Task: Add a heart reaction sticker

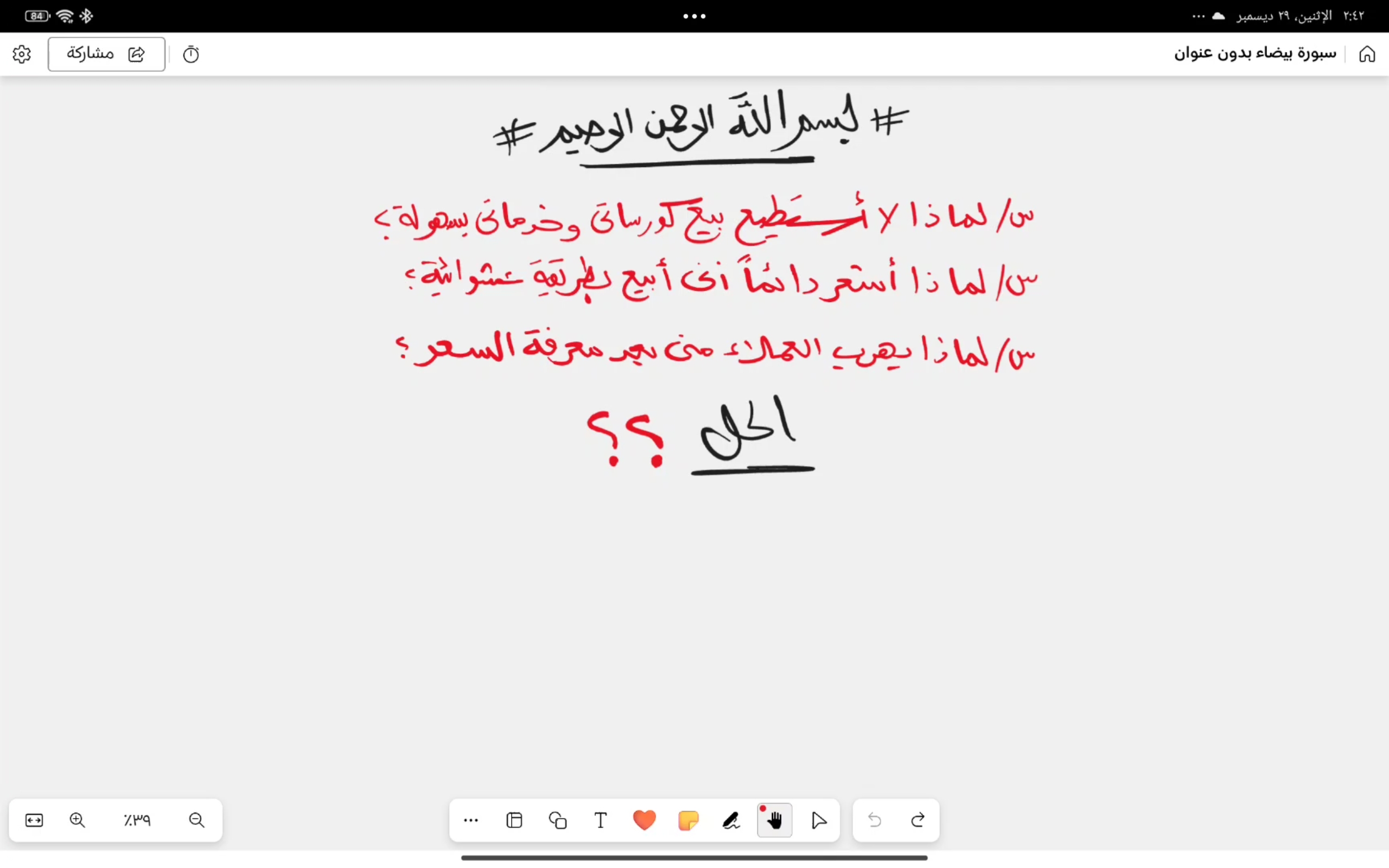Action: [x=644, y=820]
